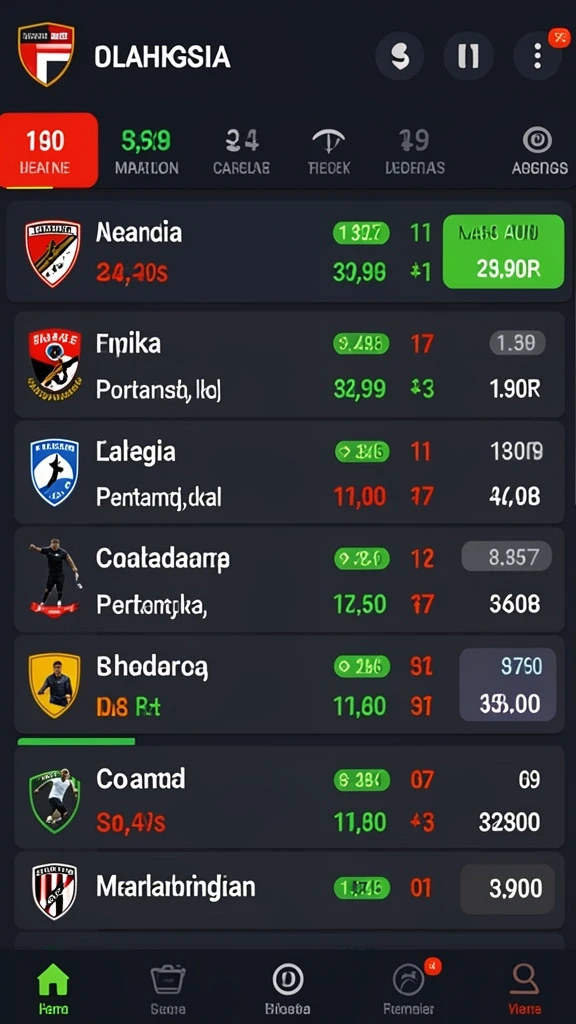Image resolution: width=576 pixels, height=1024 pixels.
Task: Switch to the Maailon tab
Action: 146,152
